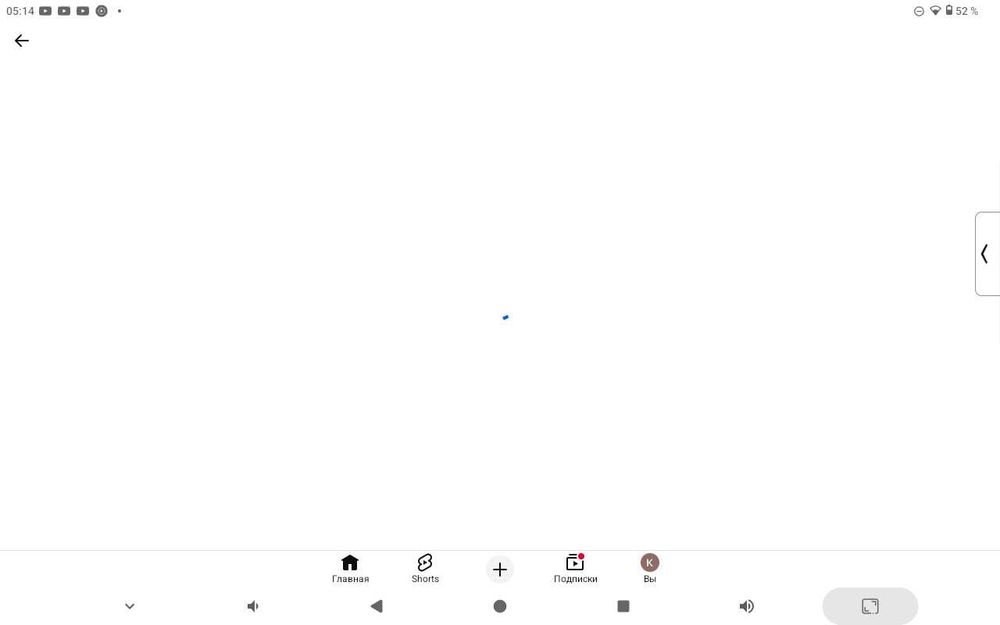
Task: Lower volume with the left speaker icon
Action: tap(253, 606)
